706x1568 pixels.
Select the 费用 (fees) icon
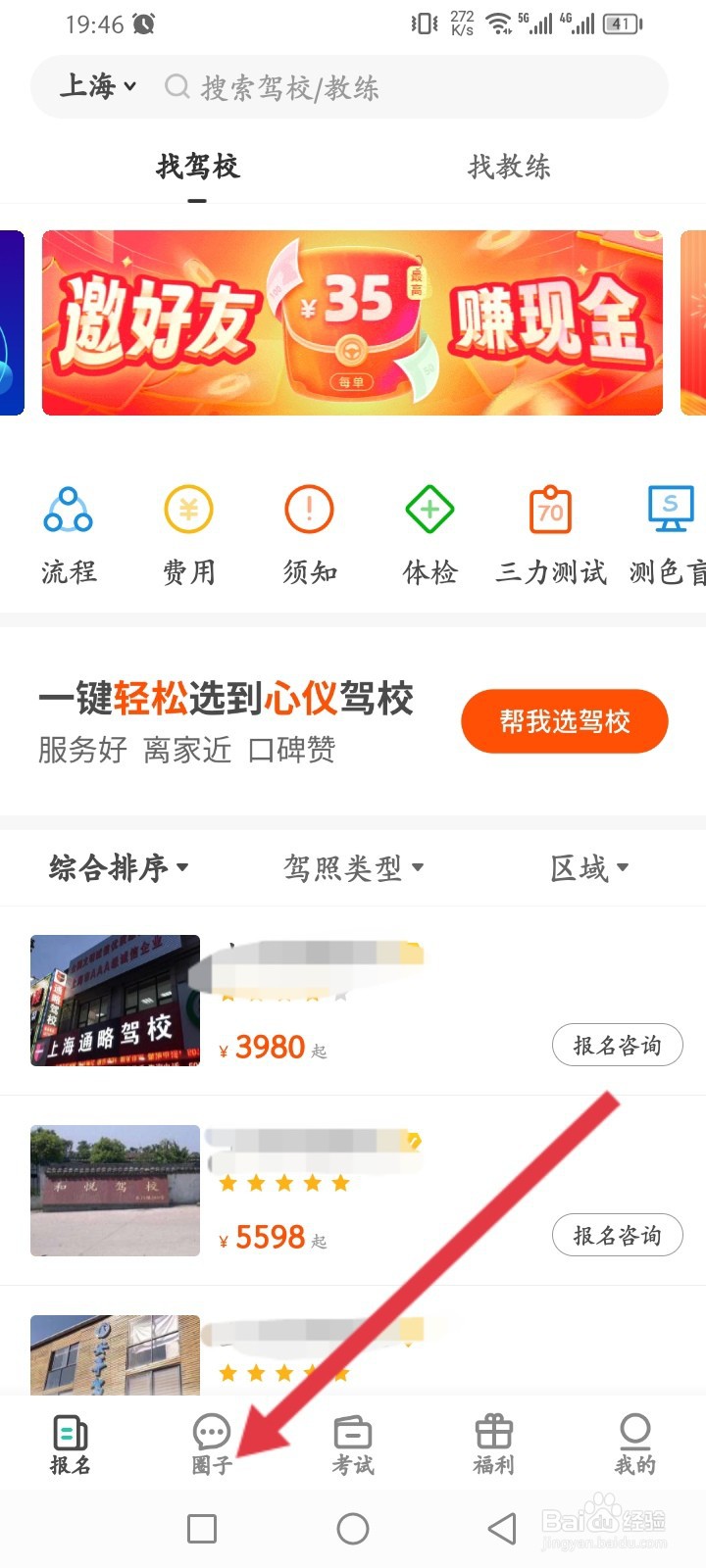coord(187,529)
